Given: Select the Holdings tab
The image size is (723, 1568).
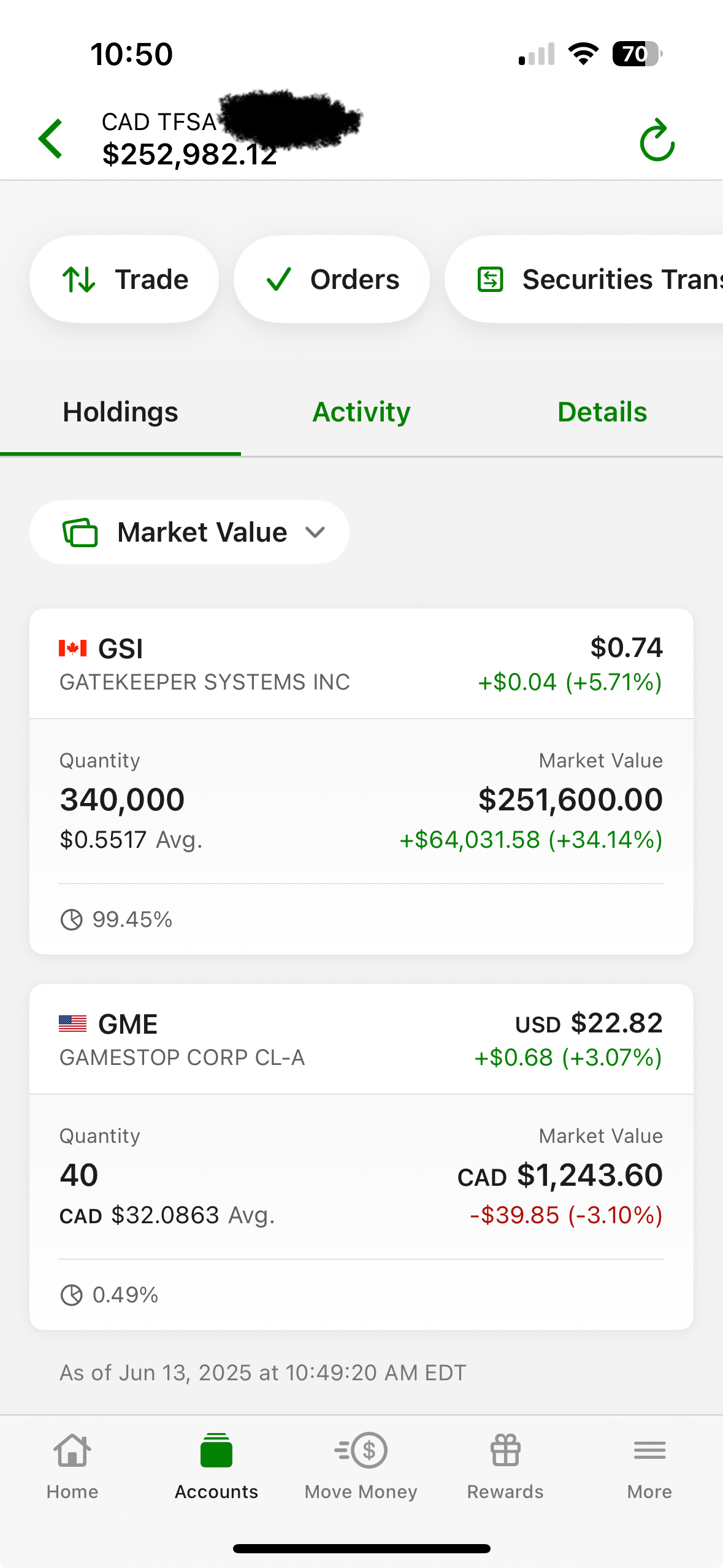Looking at the screenshot, I should 120,412.
